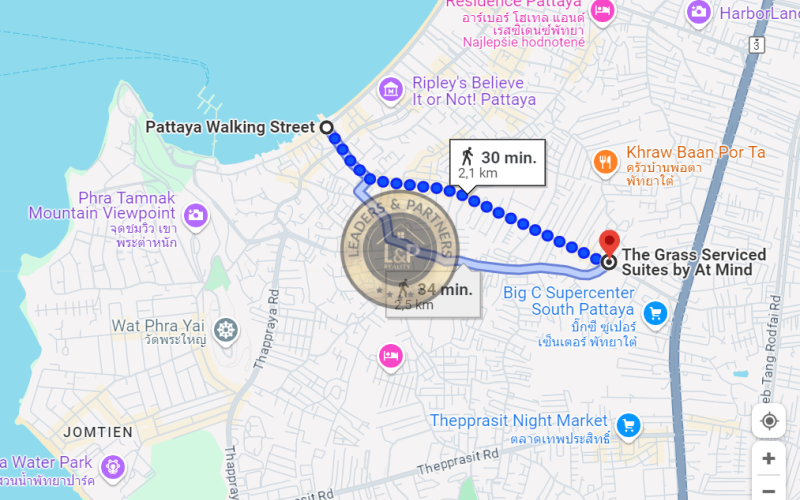800x500 pixels.
Task: Open Thepprasit Night Market marker
Action: point(628,425)
